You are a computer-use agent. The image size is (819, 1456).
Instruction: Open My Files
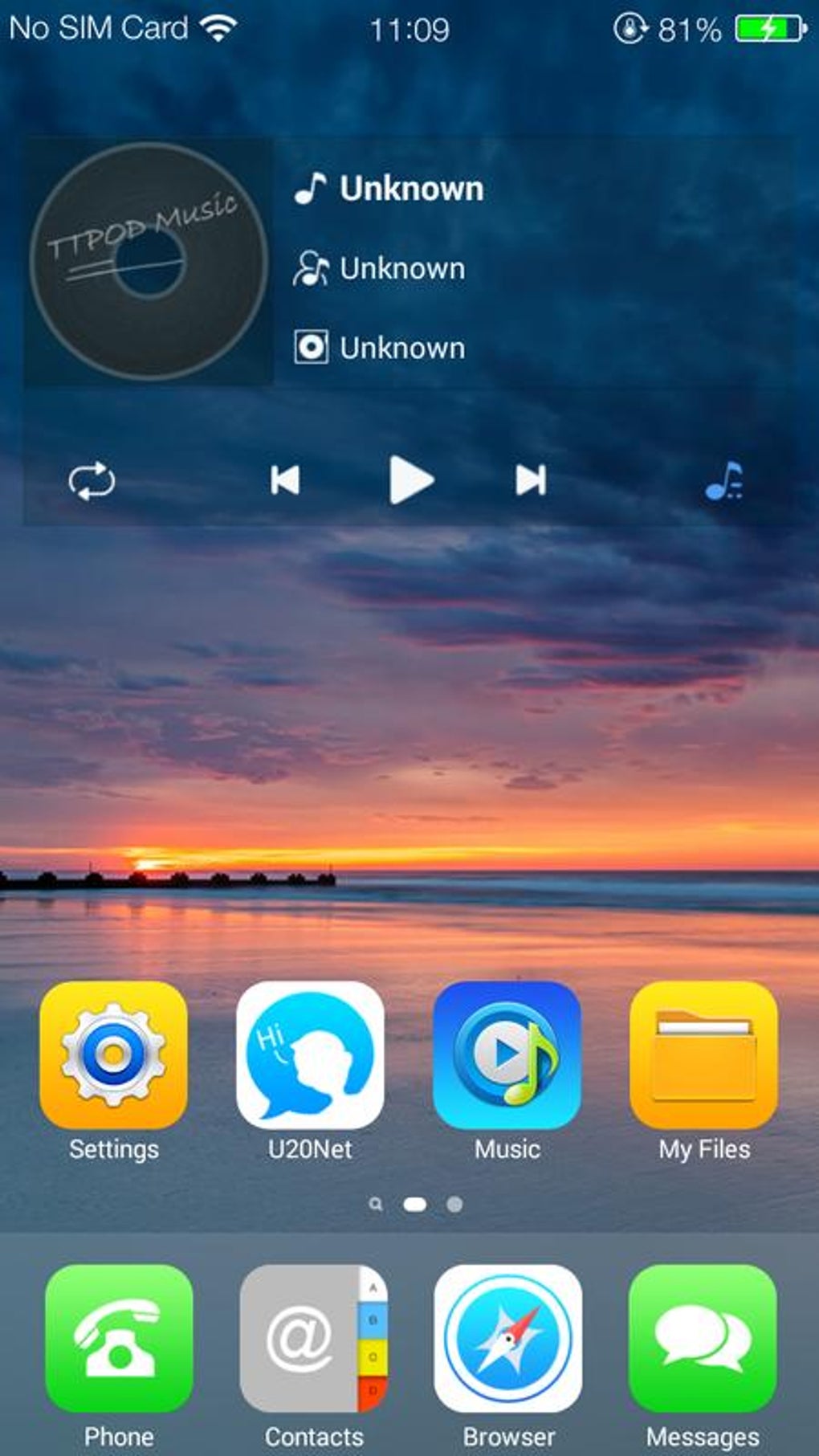point(704,1055)
